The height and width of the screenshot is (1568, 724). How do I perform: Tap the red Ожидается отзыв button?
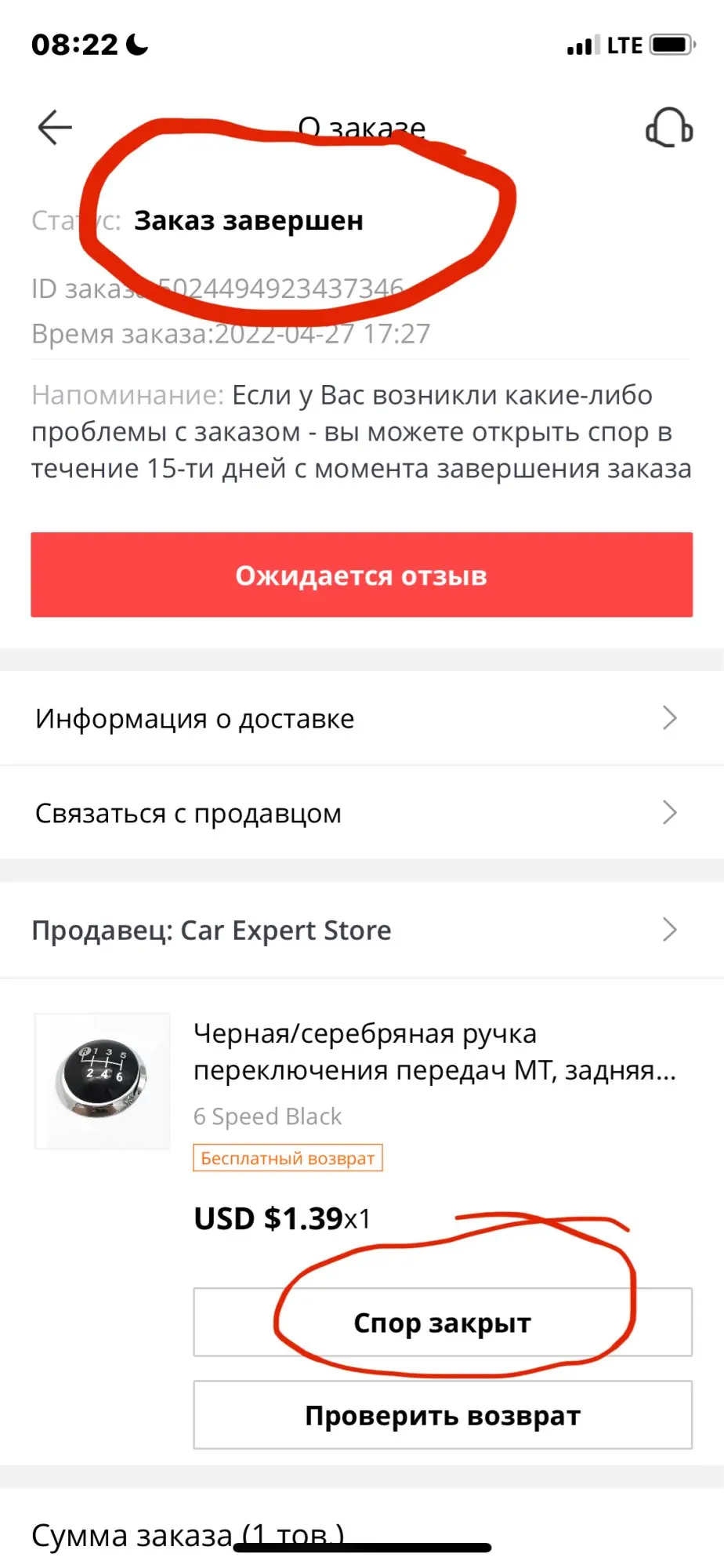[362, 575]
